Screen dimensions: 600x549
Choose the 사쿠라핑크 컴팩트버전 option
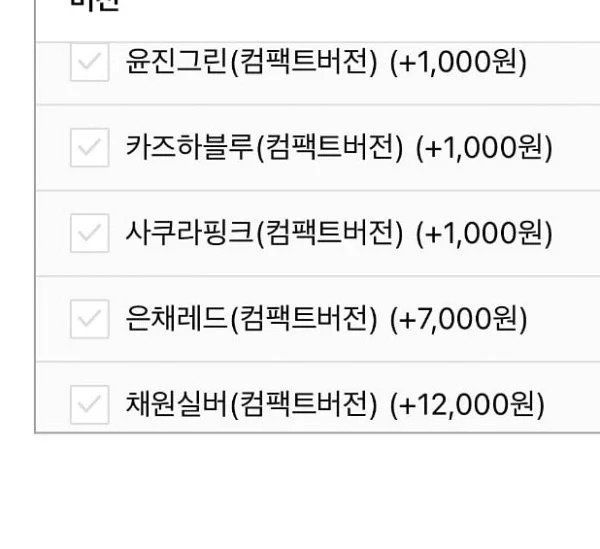[x=89, y=234]
